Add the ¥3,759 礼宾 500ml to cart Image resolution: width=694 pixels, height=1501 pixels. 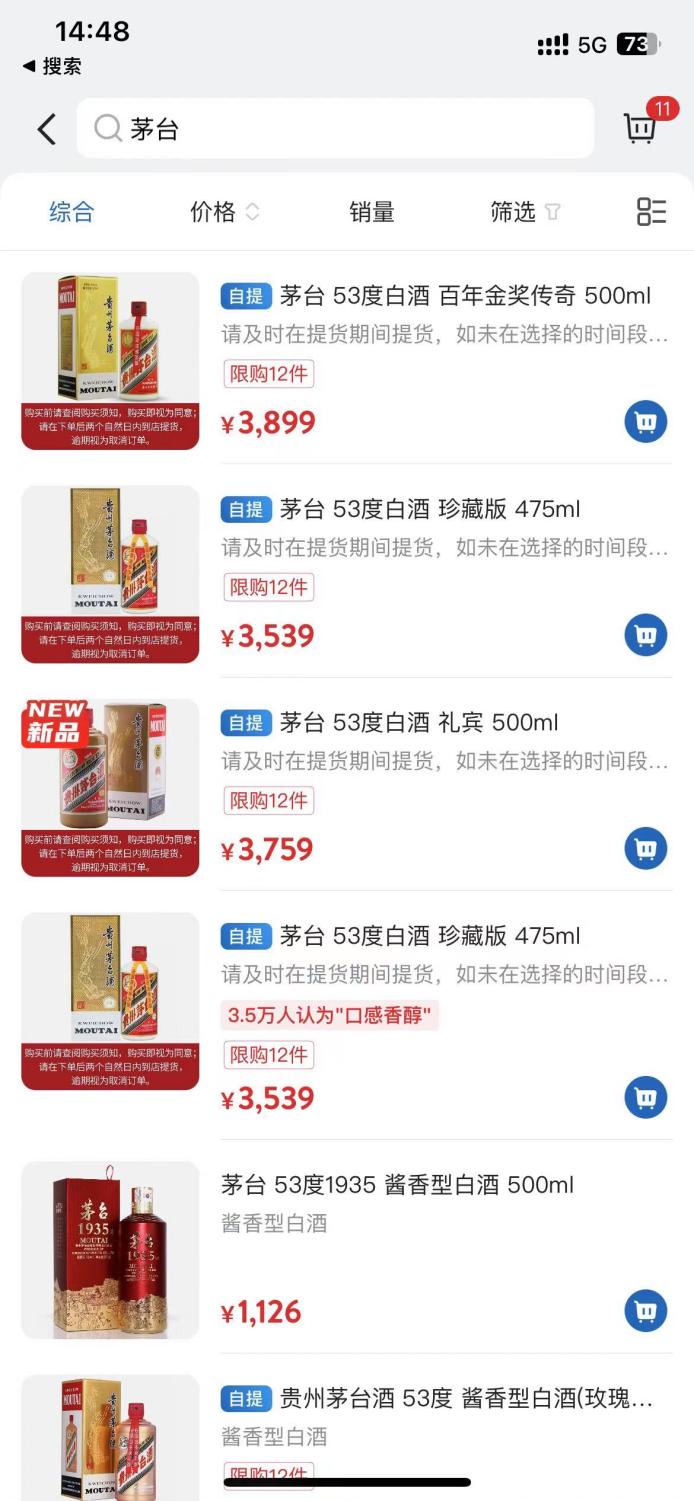pyautogui.click(x=646, y=849)
